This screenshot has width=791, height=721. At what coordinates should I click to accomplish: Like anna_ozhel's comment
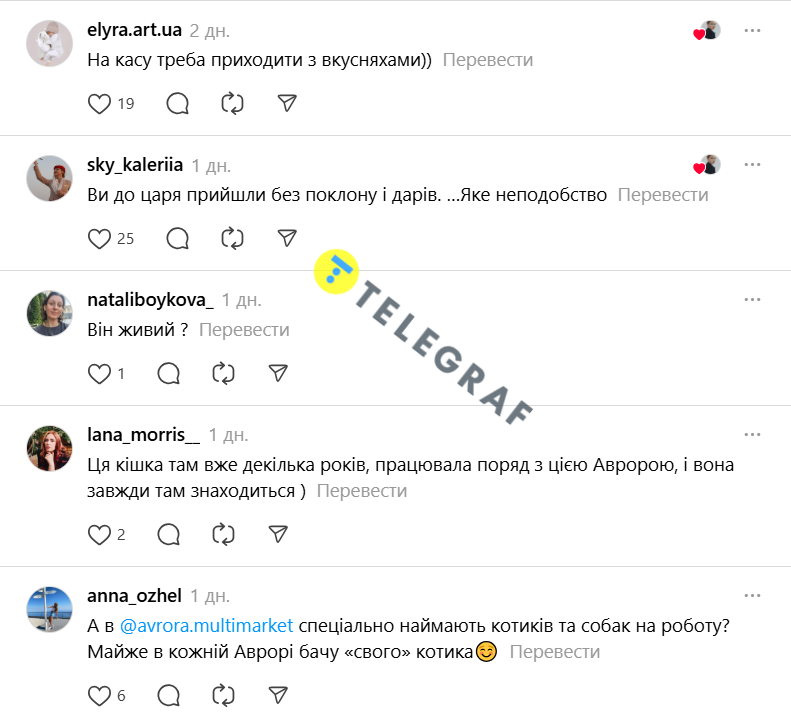coord(100,696)
